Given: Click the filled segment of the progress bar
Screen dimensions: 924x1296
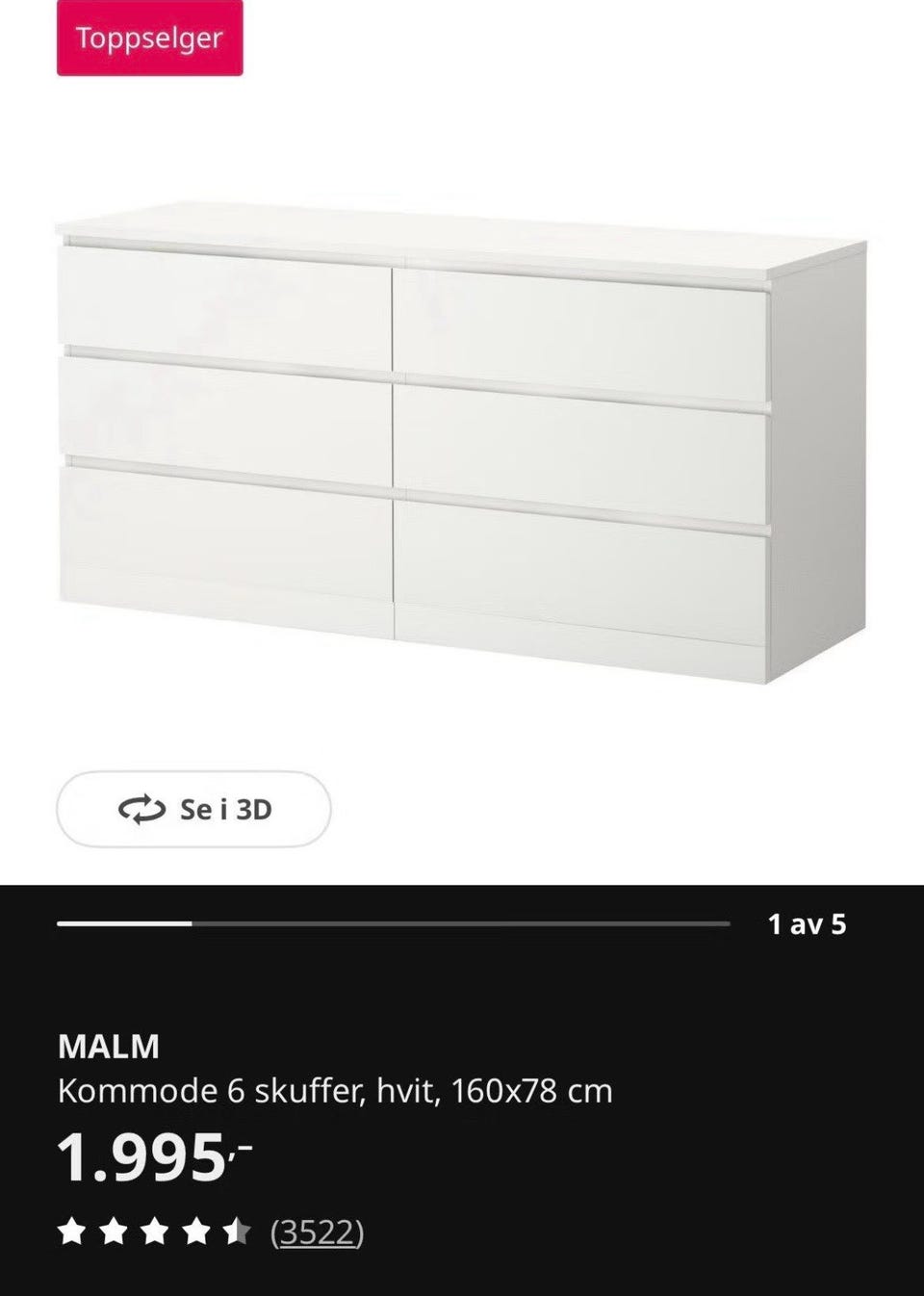Looking at the screenshot, I should (x=125, y=925).
